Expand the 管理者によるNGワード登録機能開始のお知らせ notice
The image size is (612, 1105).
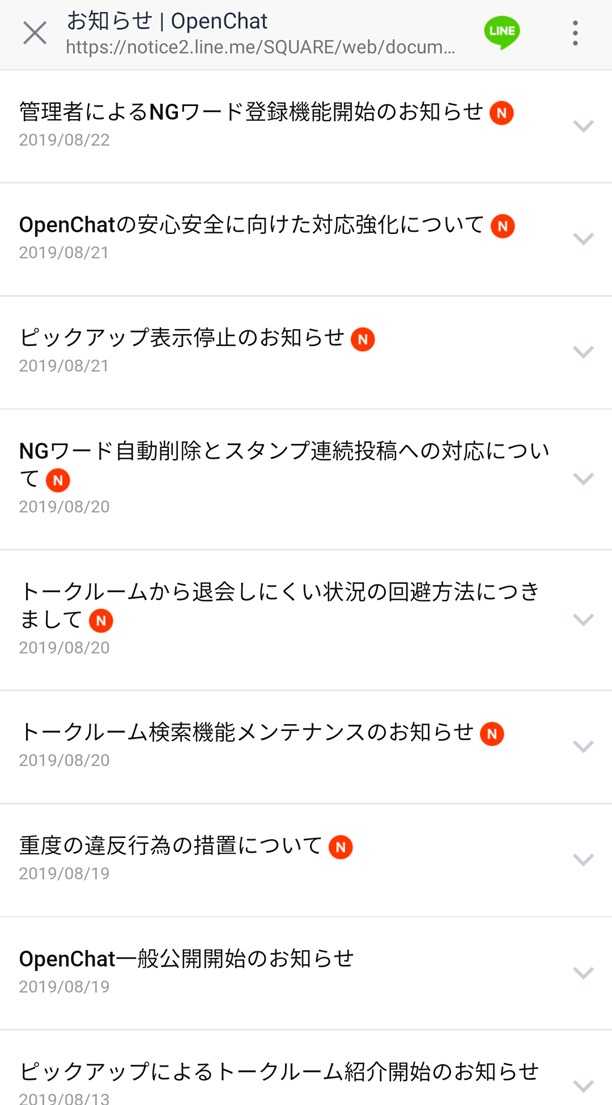pyautogui.click(x=306, y=126)
